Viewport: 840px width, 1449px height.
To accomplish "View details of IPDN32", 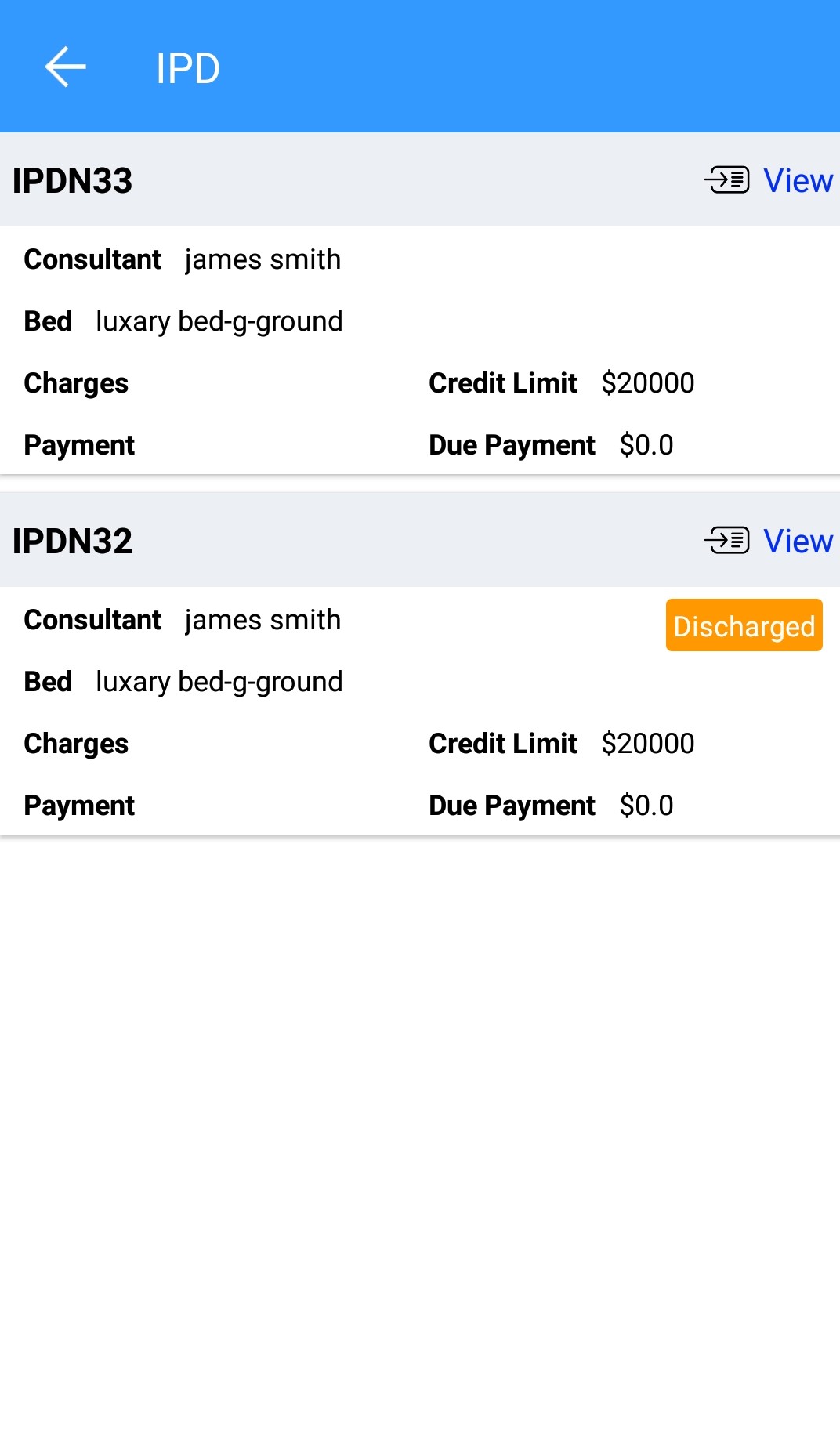I will [x=796, y=542].
